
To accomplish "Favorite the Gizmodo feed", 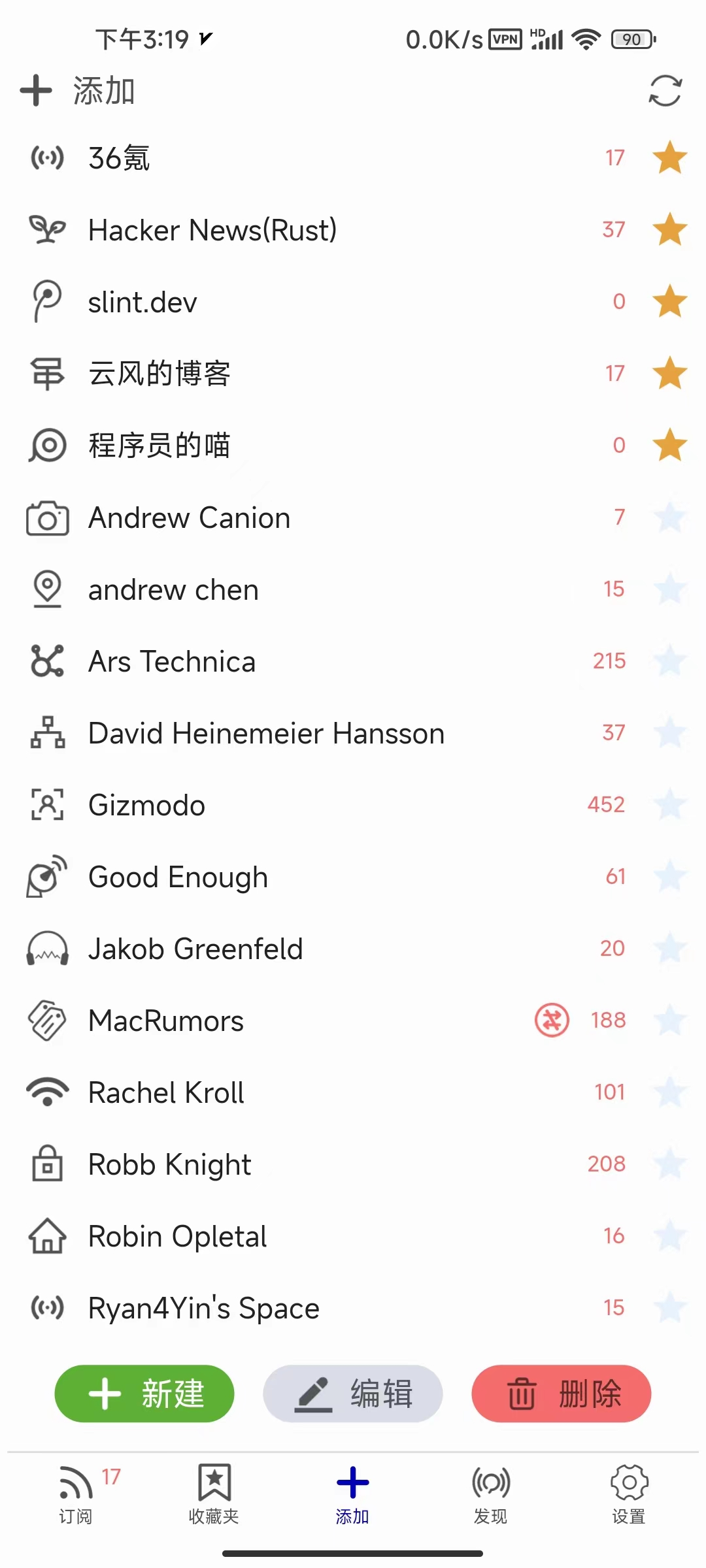I will 670,805.
